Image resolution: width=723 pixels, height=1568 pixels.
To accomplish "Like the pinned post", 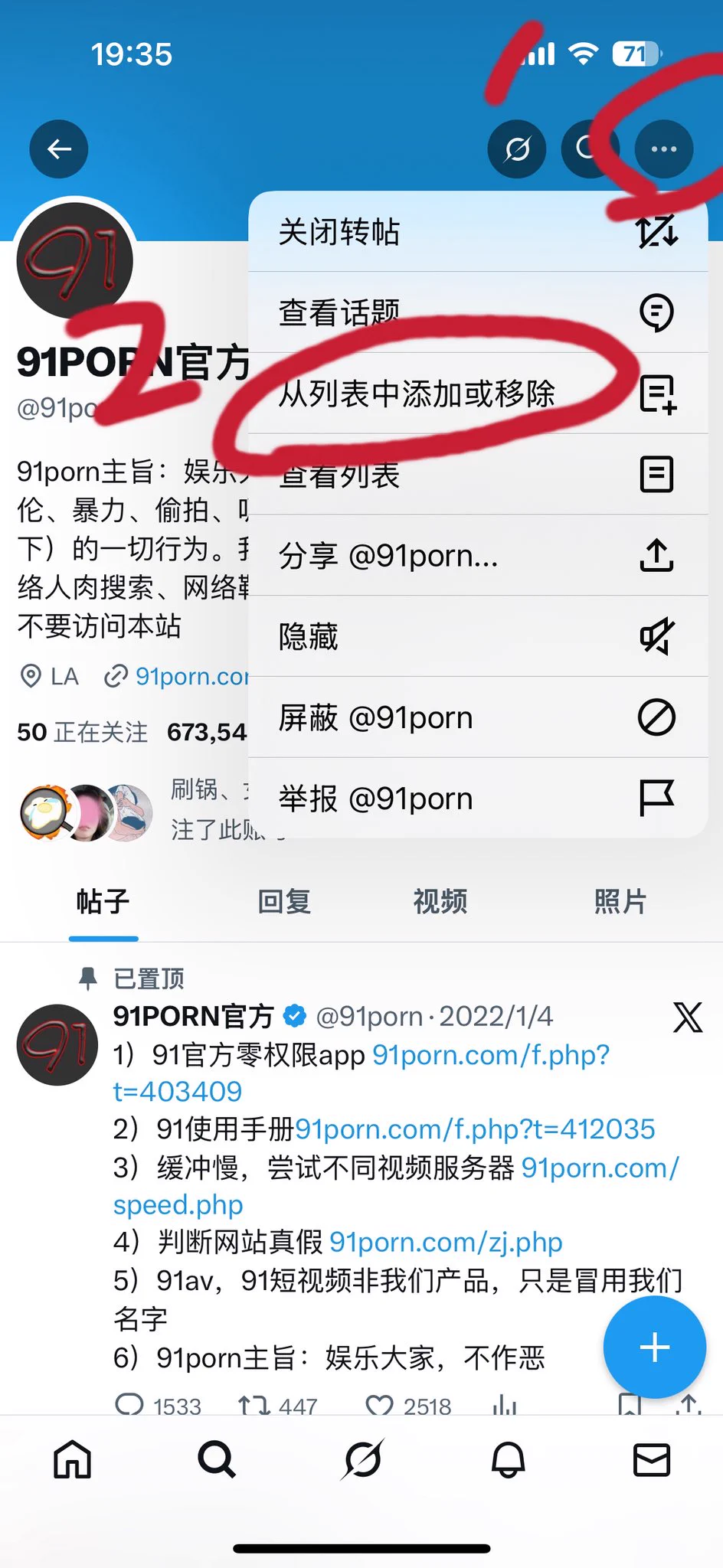I will 379,1406.
